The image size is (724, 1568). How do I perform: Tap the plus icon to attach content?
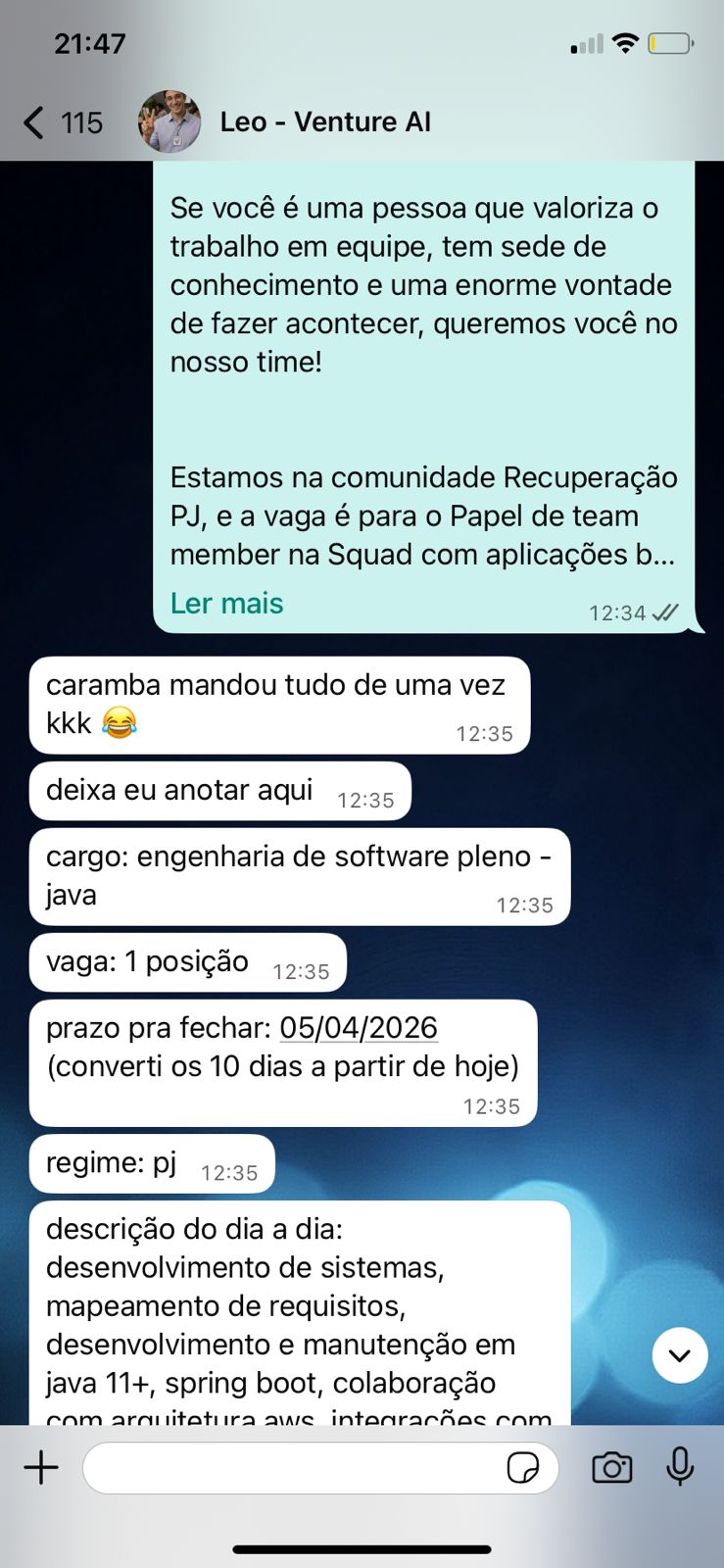pyautogui.click(x=41, y=1467)
